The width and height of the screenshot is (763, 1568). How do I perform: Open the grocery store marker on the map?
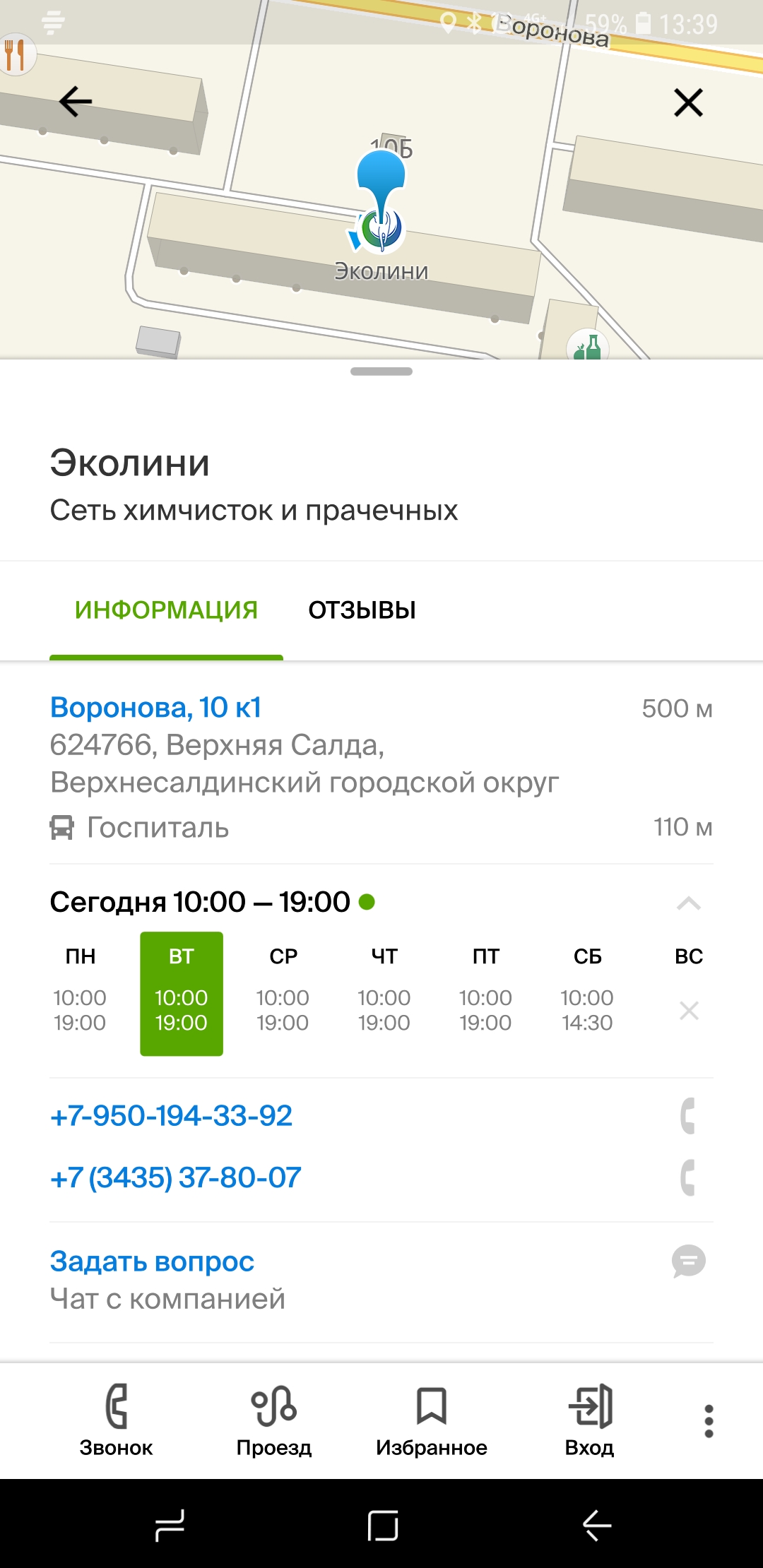(588, 347)
